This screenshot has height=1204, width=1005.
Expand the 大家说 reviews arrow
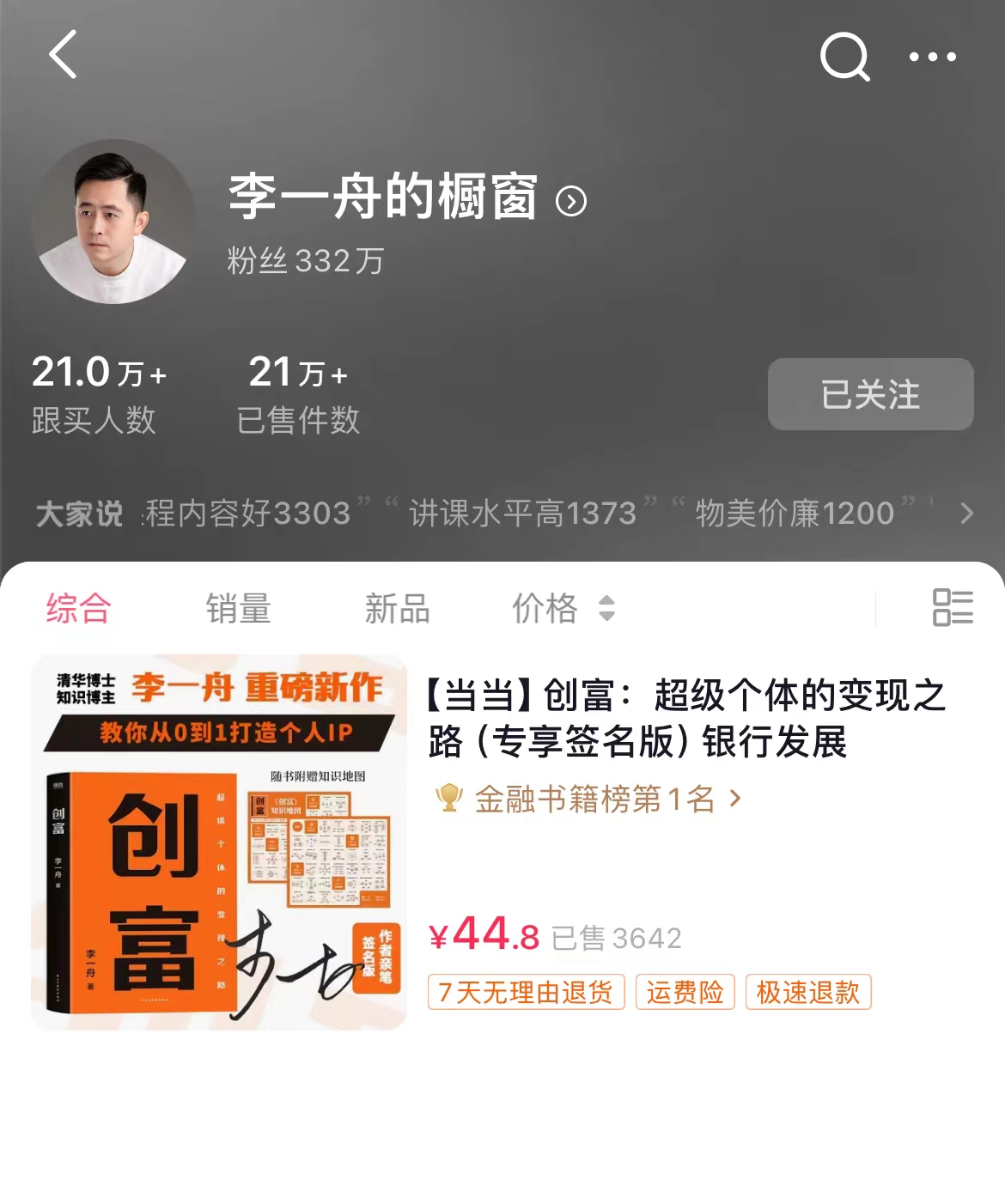(x=967, y=513)
